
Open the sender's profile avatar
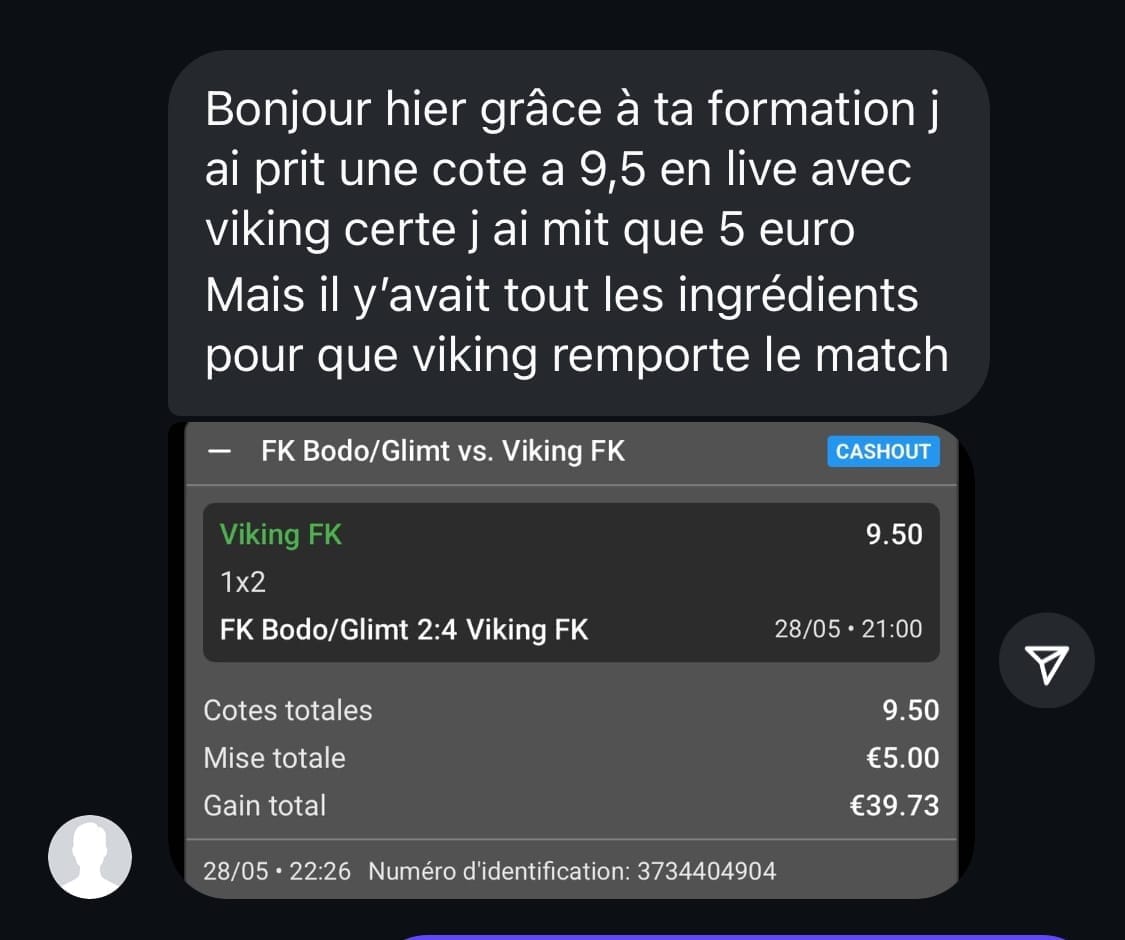90,856
